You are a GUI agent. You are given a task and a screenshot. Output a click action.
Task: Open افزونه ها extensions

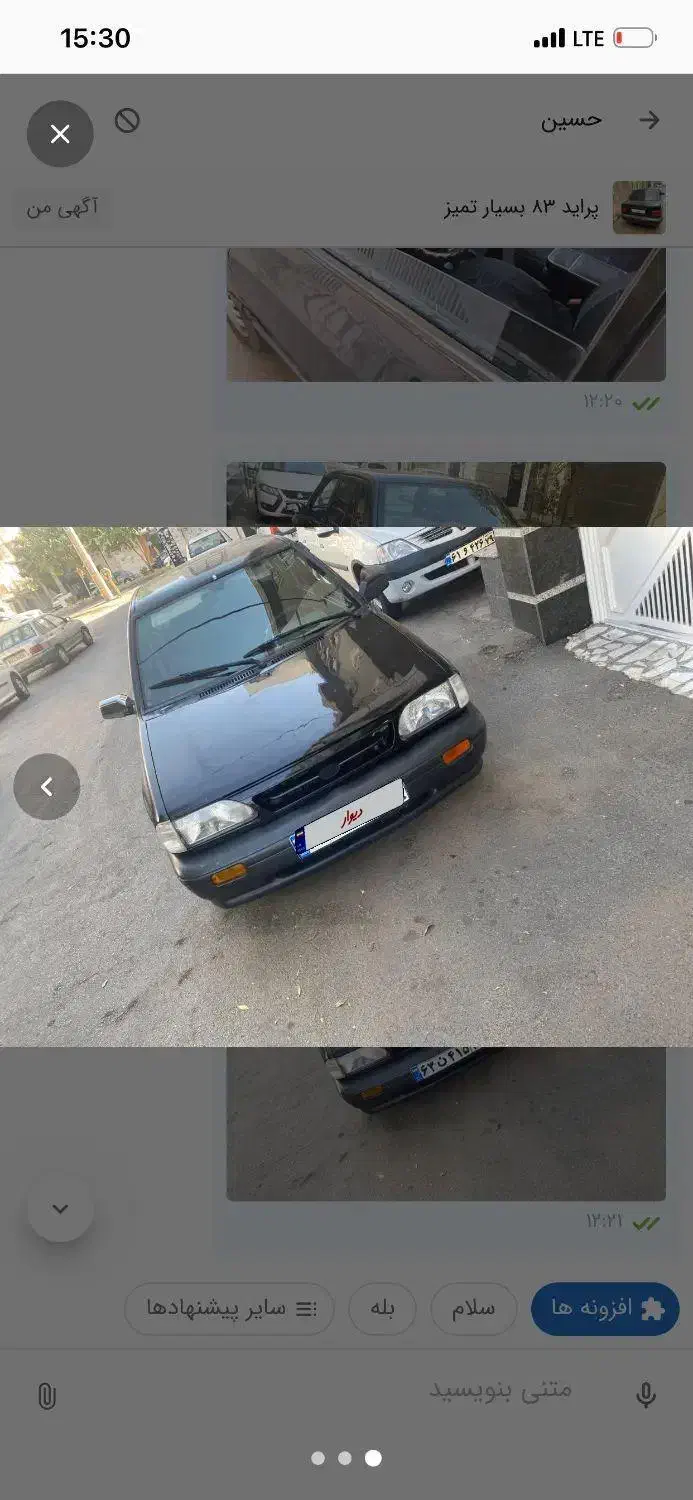tap(605, 1309)
